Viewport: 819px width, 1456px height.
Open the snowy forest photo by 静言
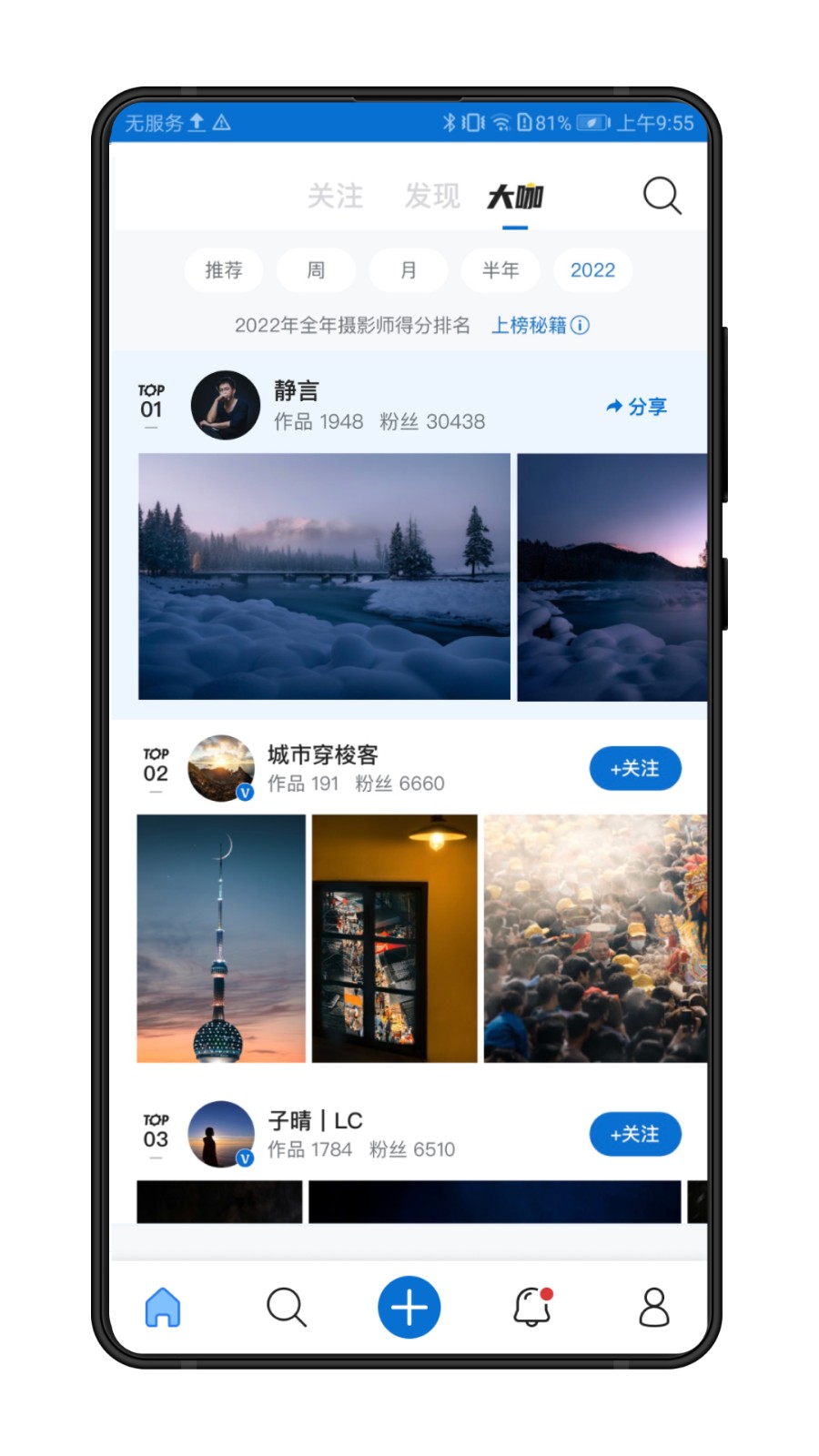tap(325, 576)
